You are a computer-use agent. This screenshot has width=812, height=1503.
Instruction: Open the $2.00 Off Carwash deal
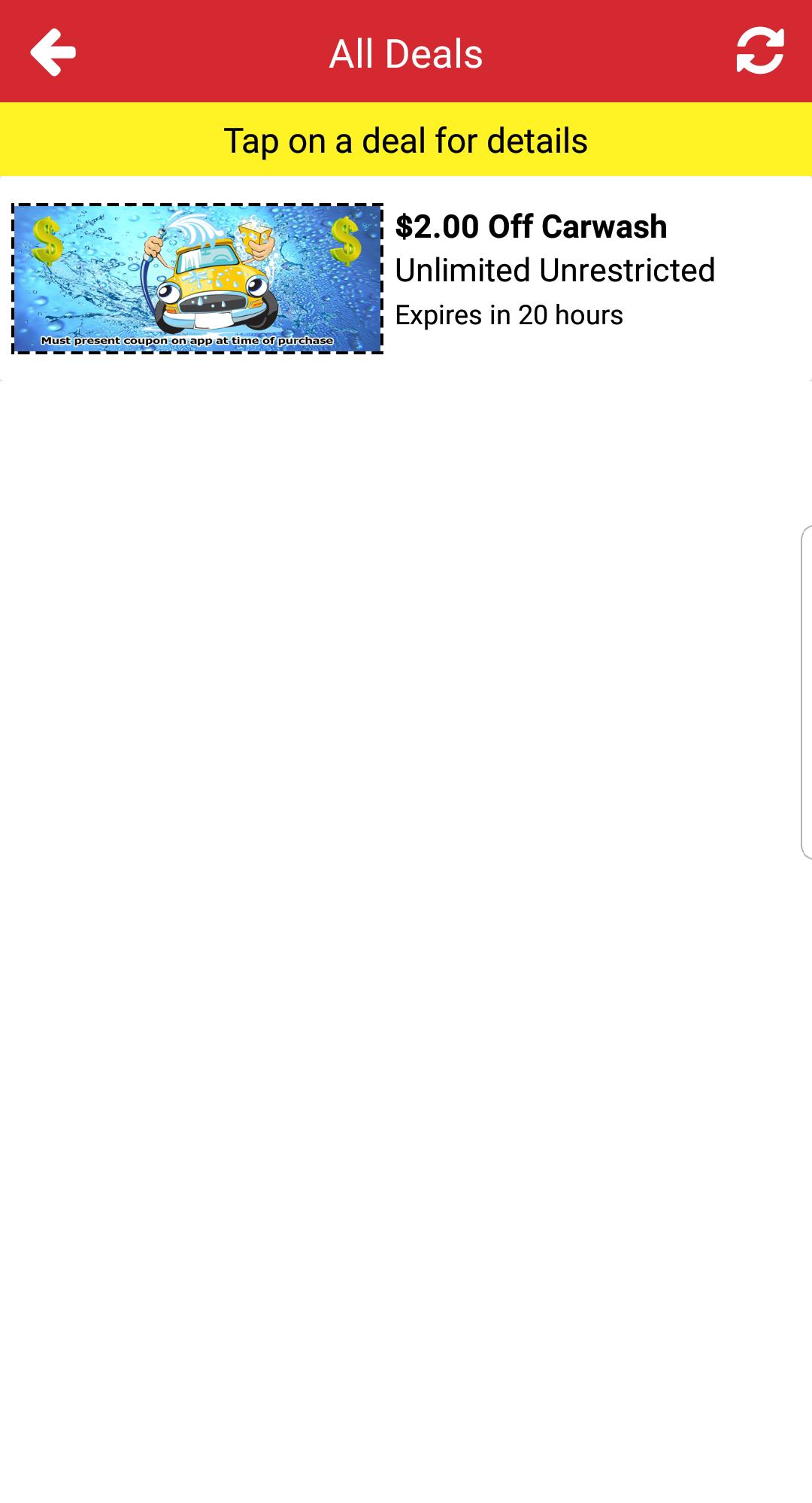[x=406, y=278]
